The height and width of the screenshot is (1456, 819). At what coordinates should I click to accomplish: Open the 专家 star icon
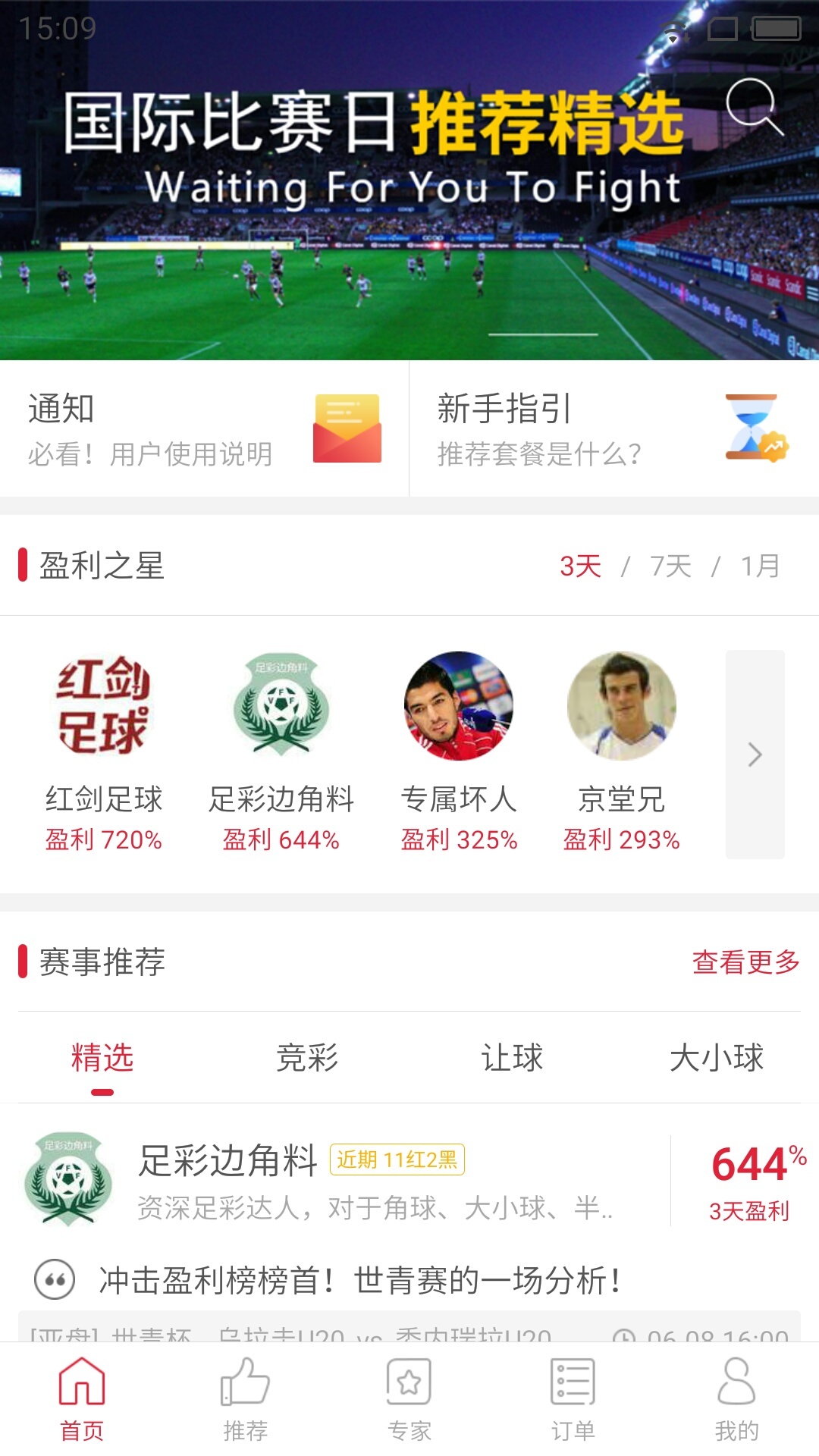[x=409, y=1385]
